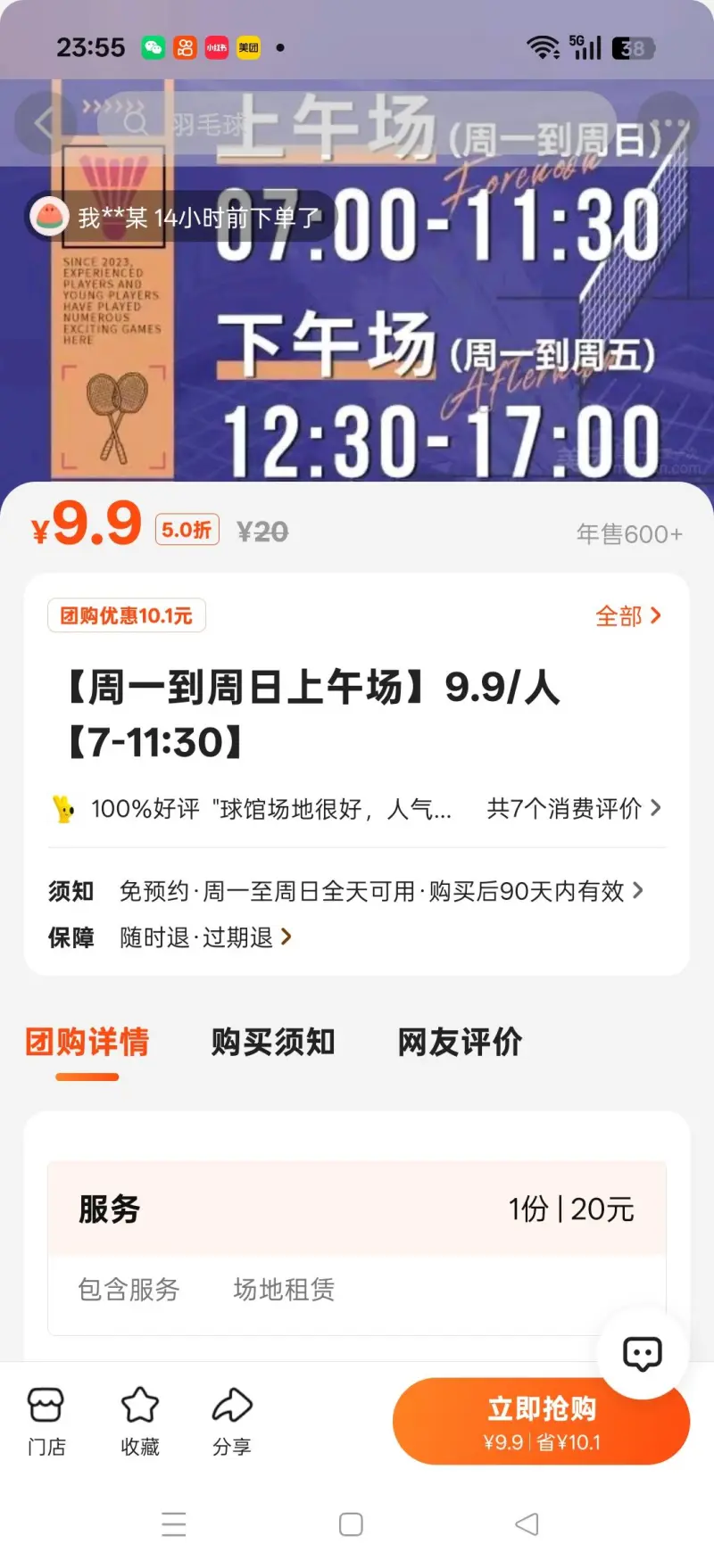Tap 立即抢购 to buy for ¥9.9
The image size is (714, 1568).
[541, 1421]
